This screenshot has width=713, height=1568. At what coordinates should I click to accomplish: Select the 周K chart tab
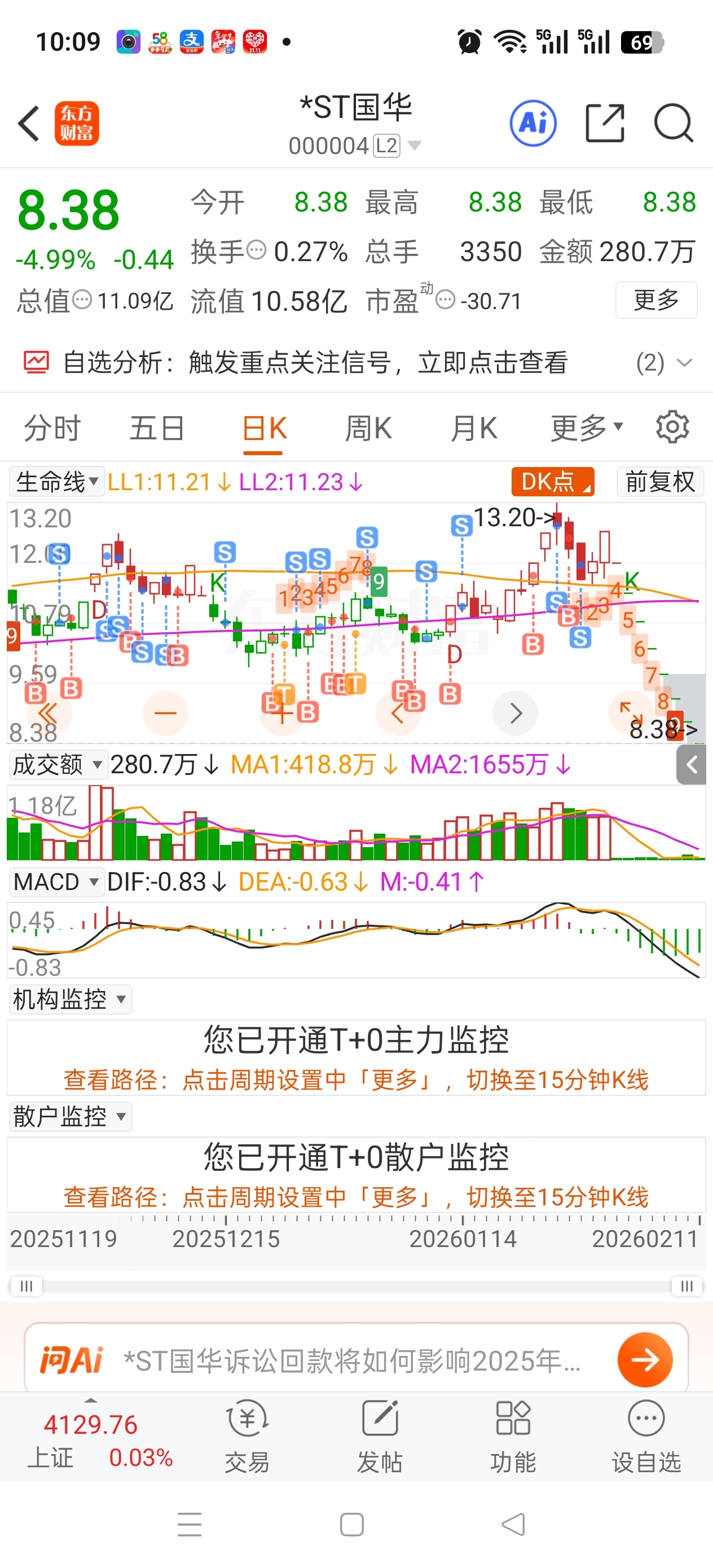tap(368, 428)
